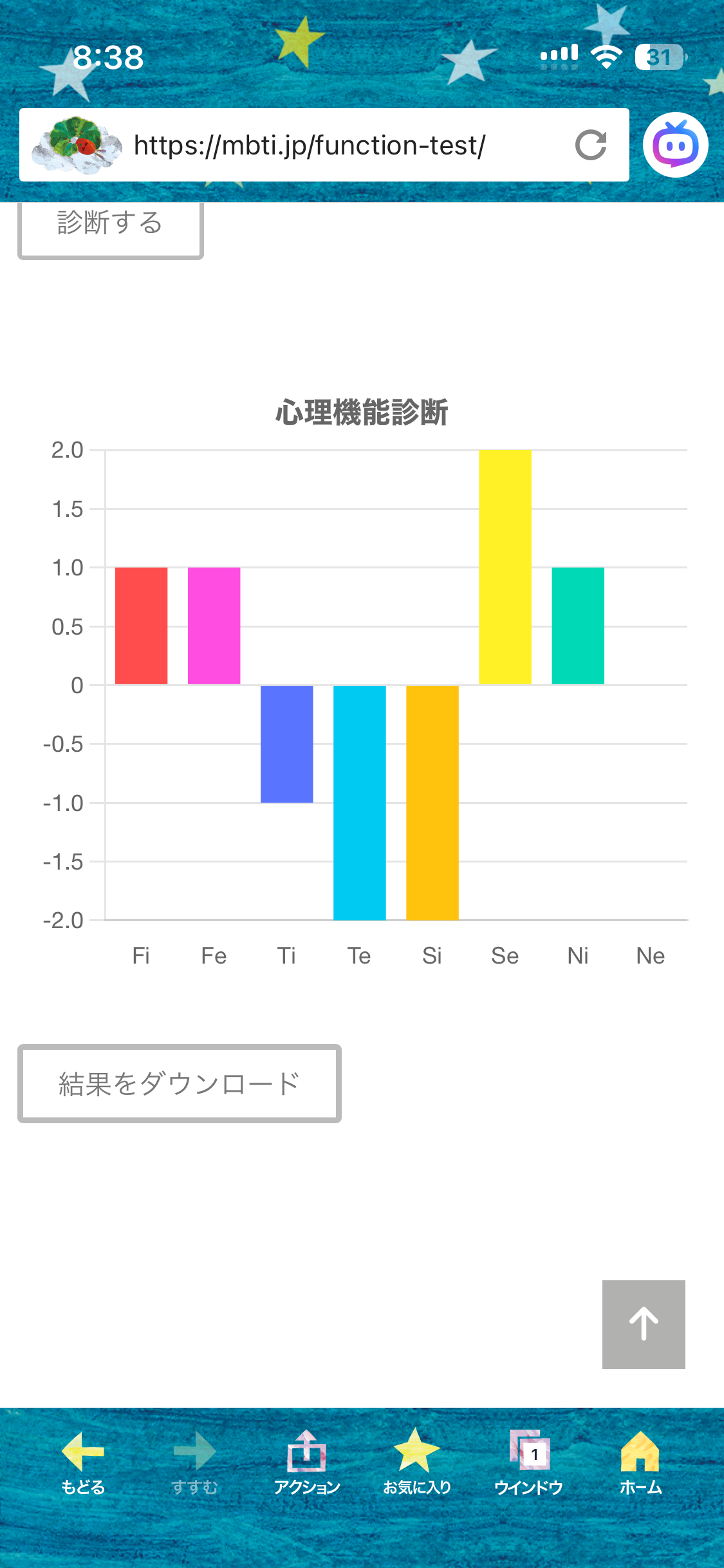
Task: Reload the current page
Action: (x=591, y=145)
